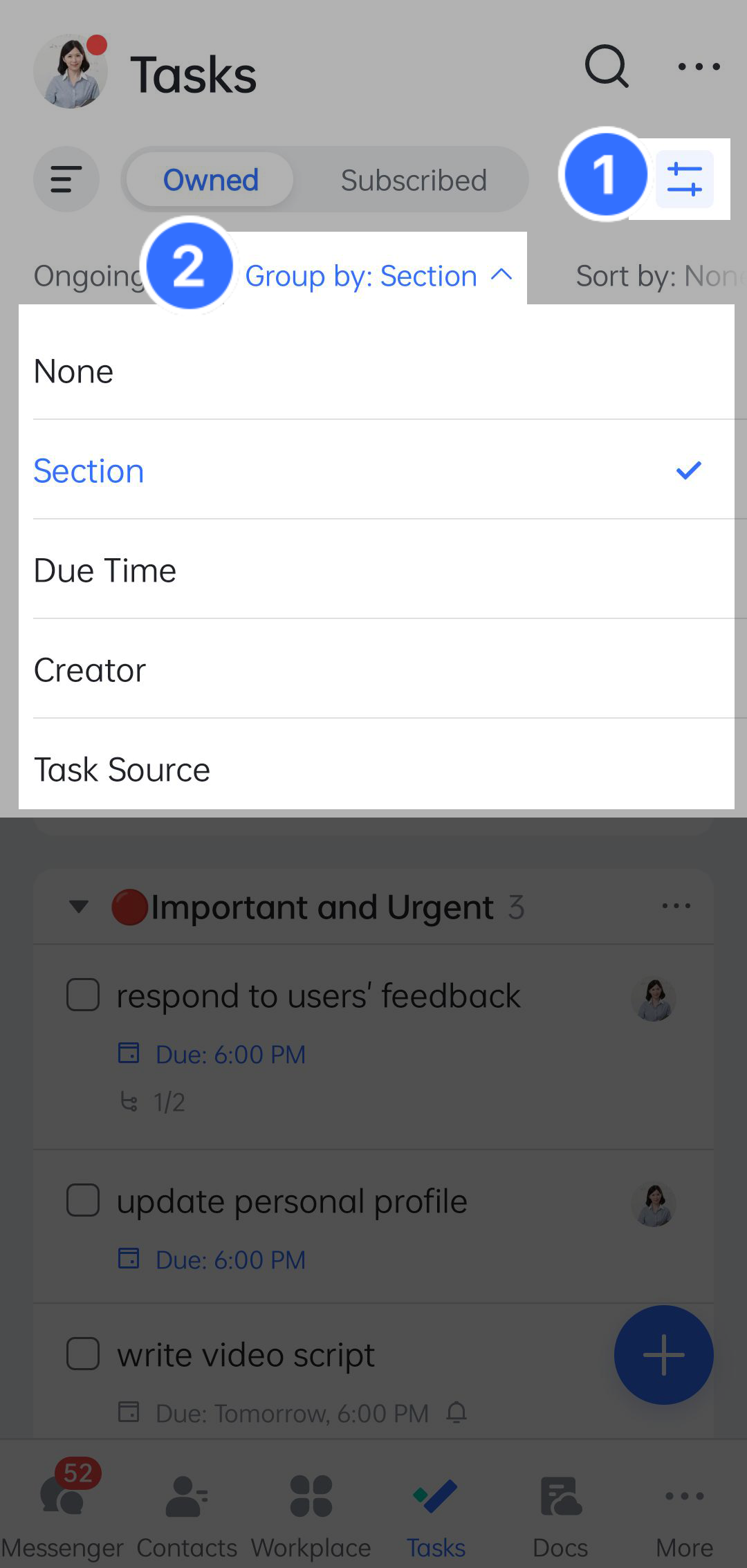This screenshot has width=747, height=1568.
Task: Mark update personal profile as done
Action: 83,1200
